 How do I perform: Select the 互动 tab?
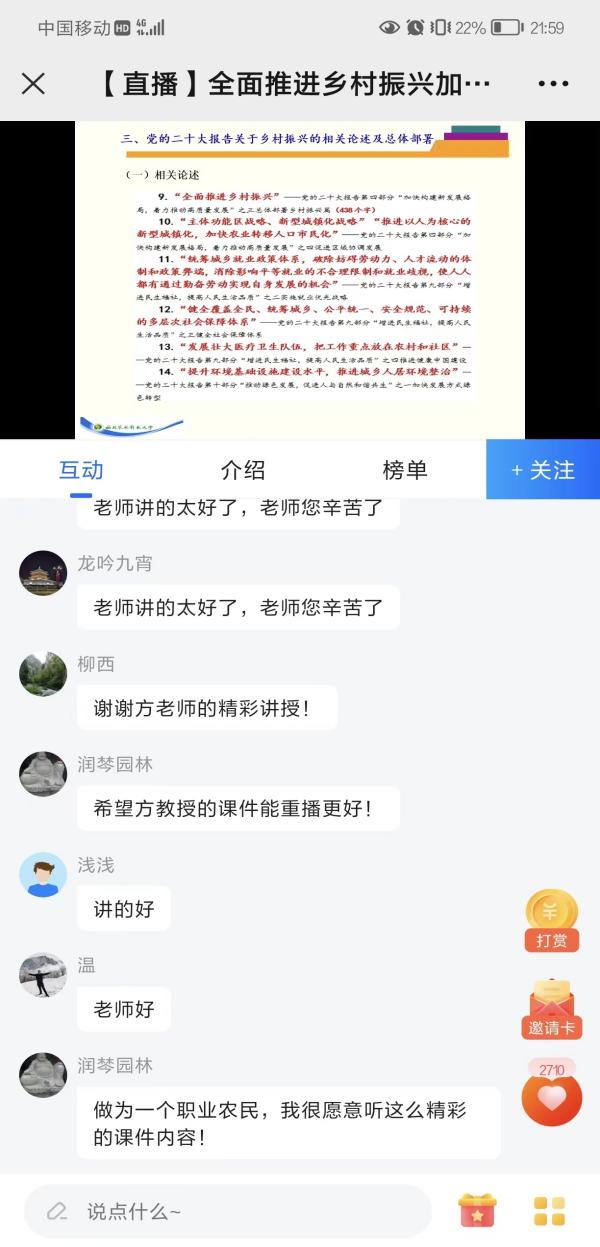[81, 470]
